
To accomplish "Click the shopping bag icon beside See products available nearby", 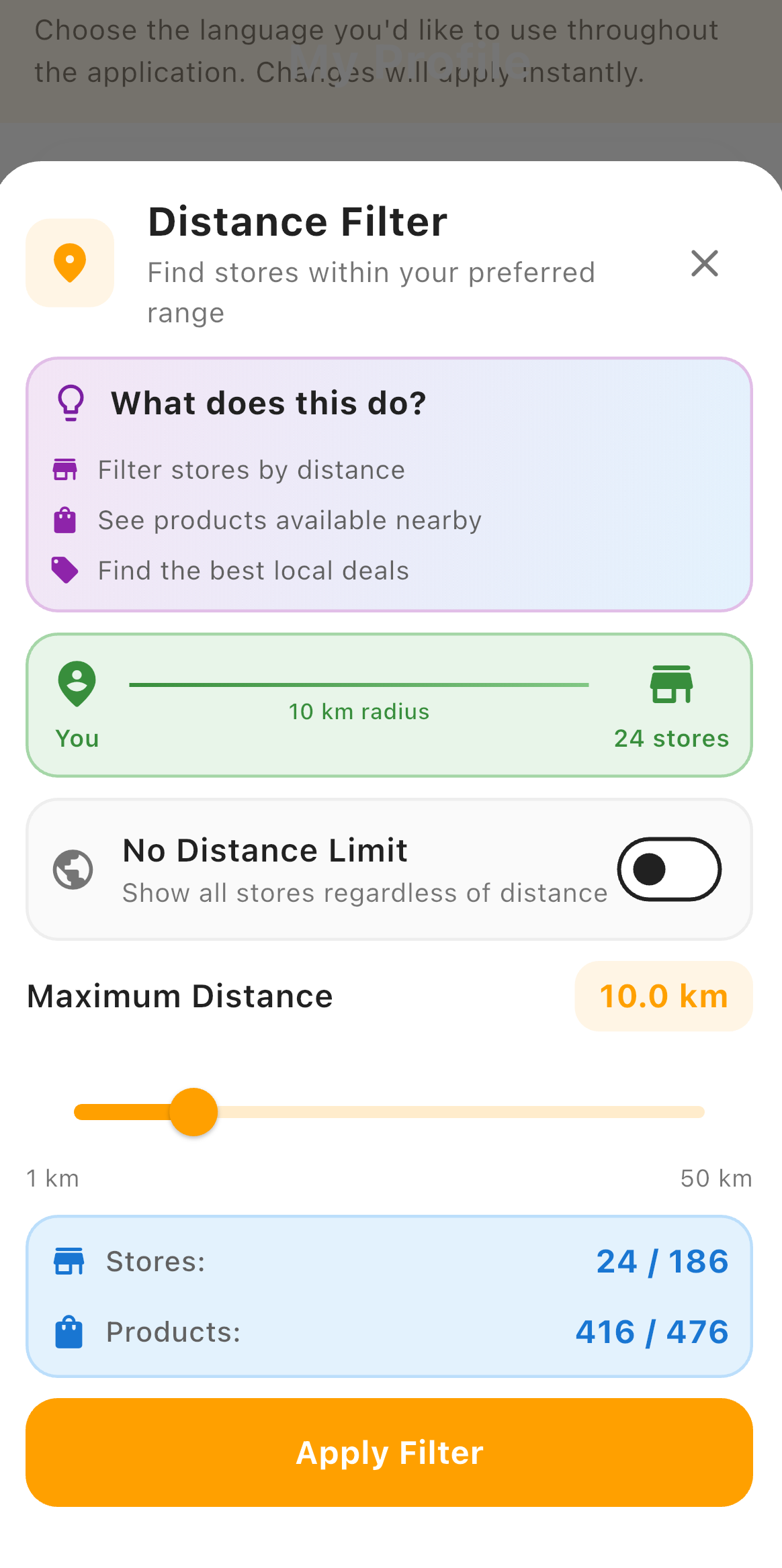I will [64, 519].
